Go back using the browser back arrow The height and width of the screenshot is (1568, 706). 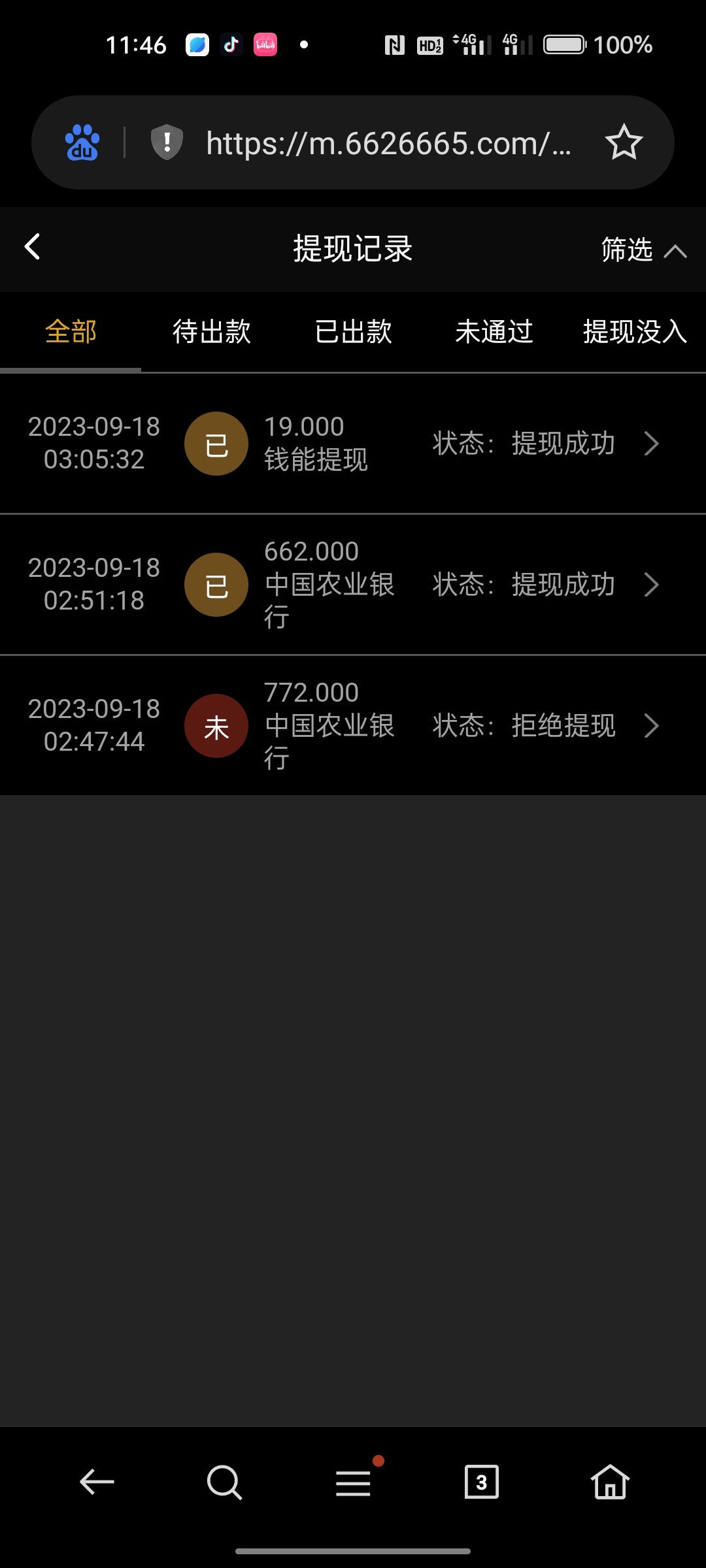click(97, 1482)
